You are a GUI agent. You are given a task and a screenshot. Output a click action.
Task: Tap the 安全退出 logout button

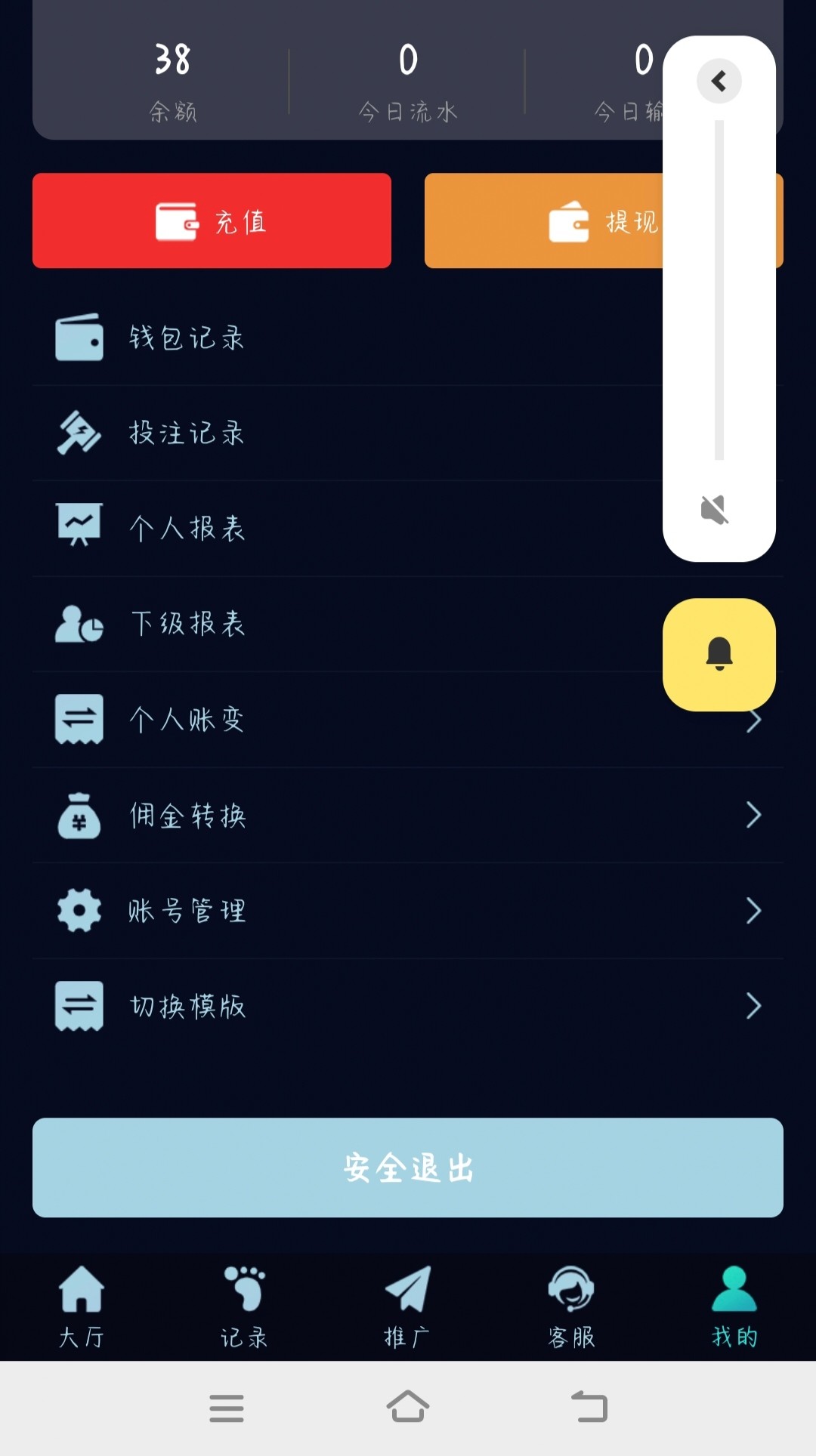click(x=408, y=1168)
